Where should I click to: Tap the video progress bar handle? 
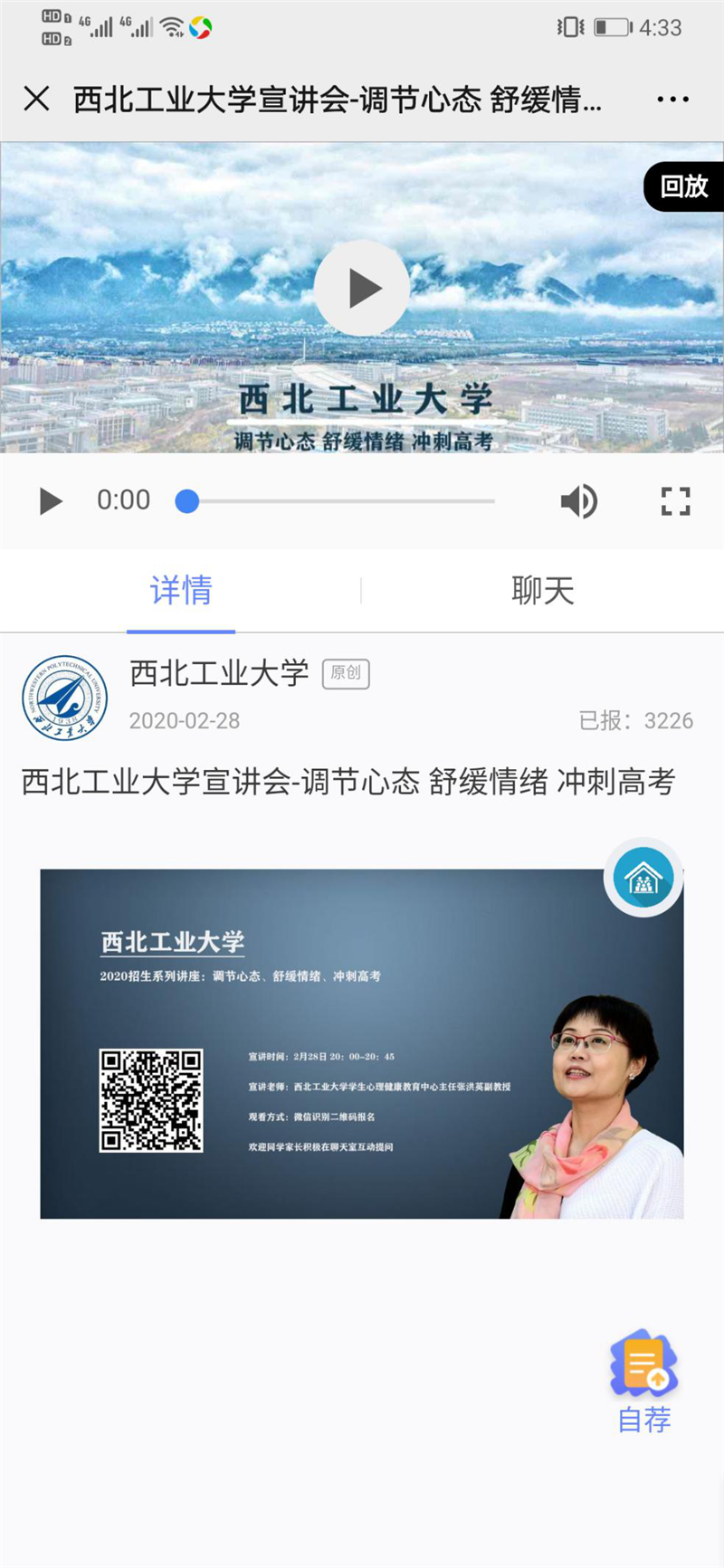click(187, 500)
